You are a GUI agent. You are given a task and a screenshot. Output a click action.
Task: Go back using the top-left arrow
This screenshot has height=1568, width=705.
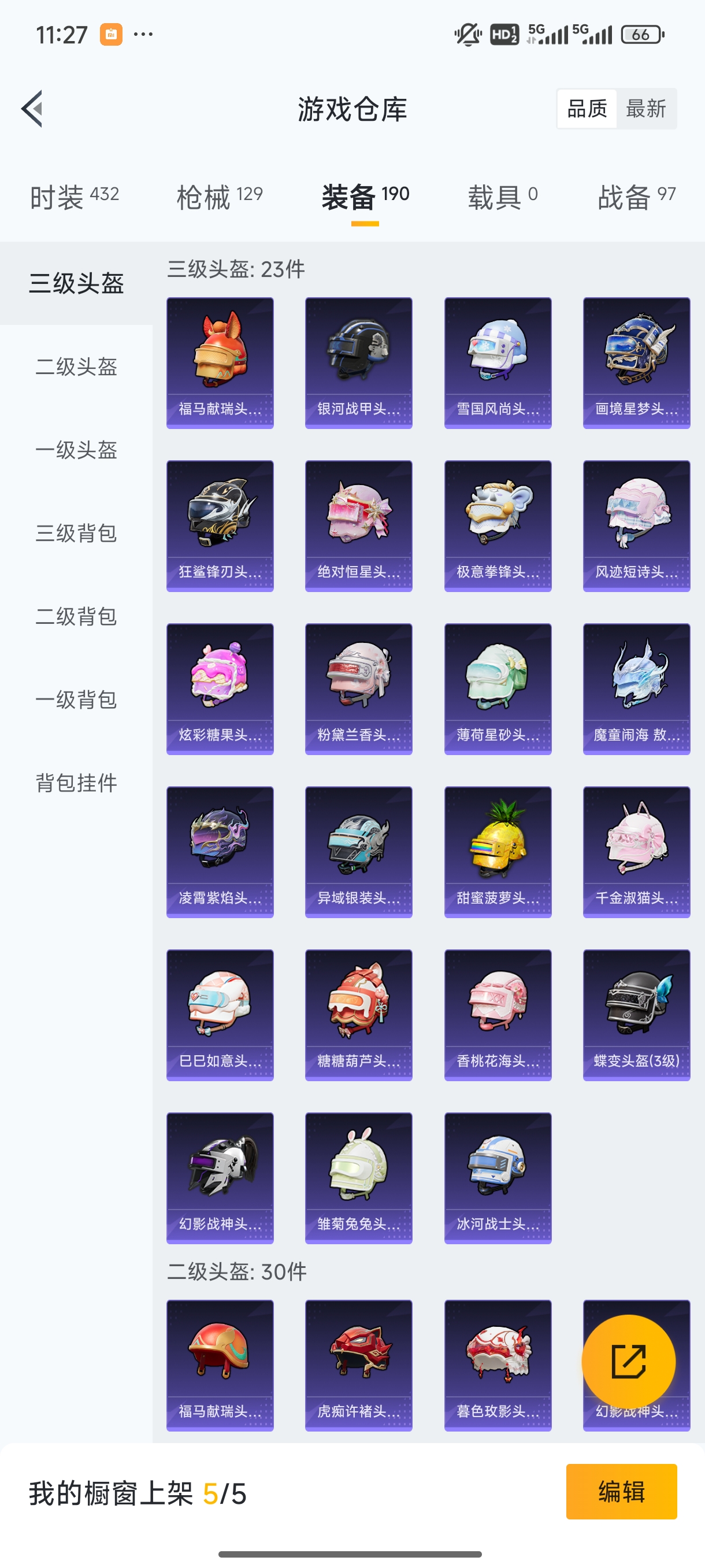(32, 109)
